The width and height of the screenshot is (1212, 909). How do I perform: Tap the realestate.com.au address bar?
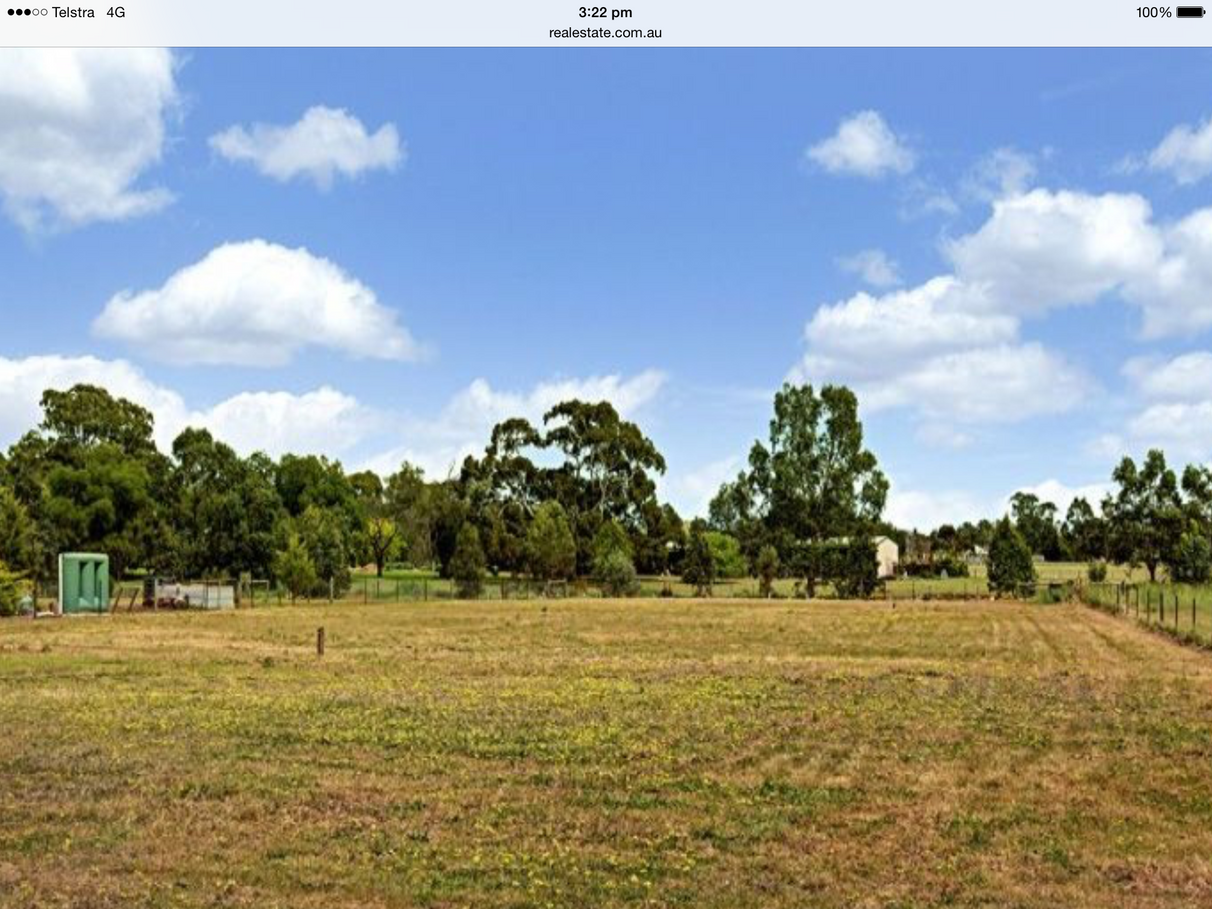605,32
